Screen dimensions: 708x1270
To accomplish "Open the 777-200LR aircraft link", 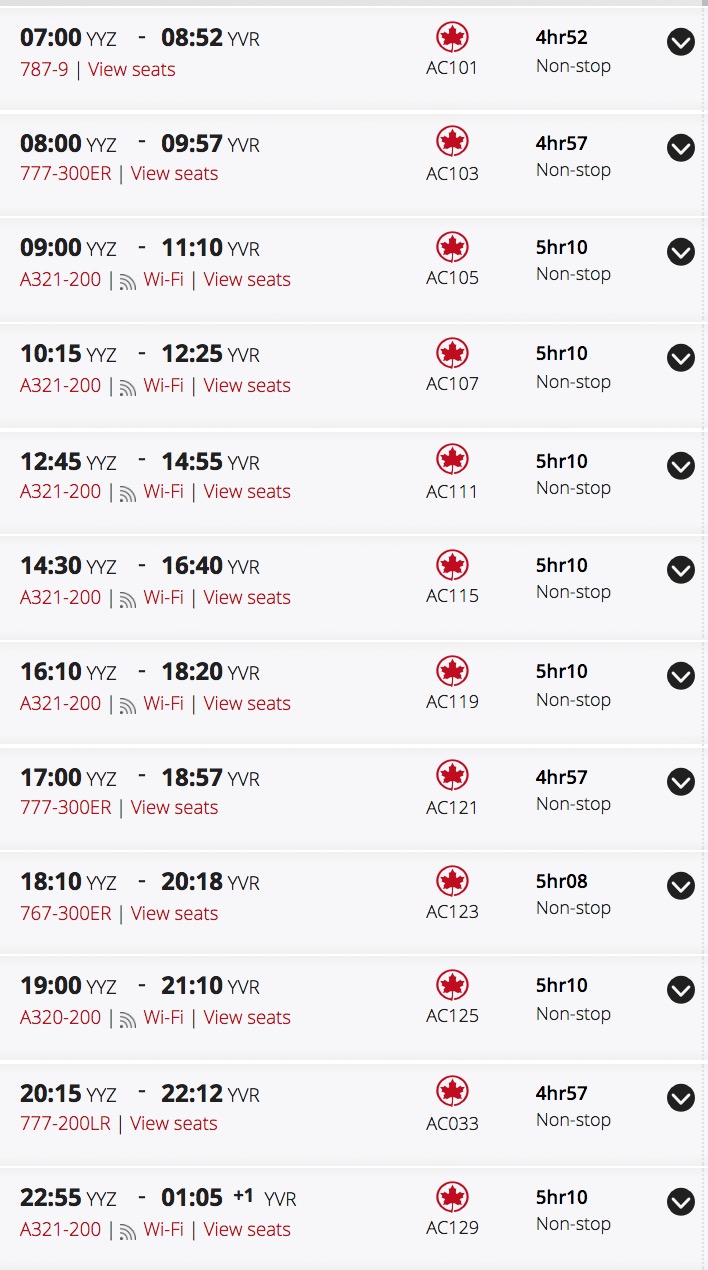I will 66,1123.
